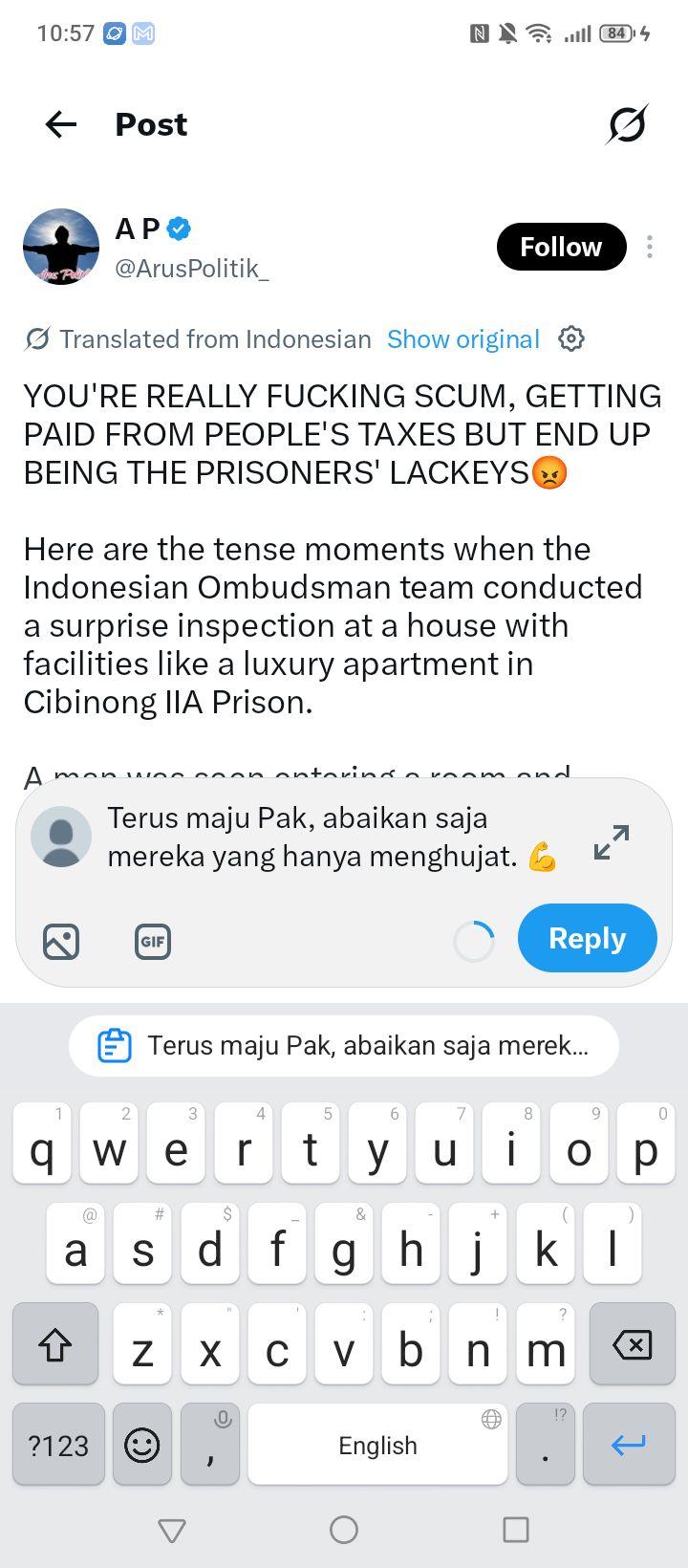
Task: Add a GIF to the reply
Action: pos(153,942)
